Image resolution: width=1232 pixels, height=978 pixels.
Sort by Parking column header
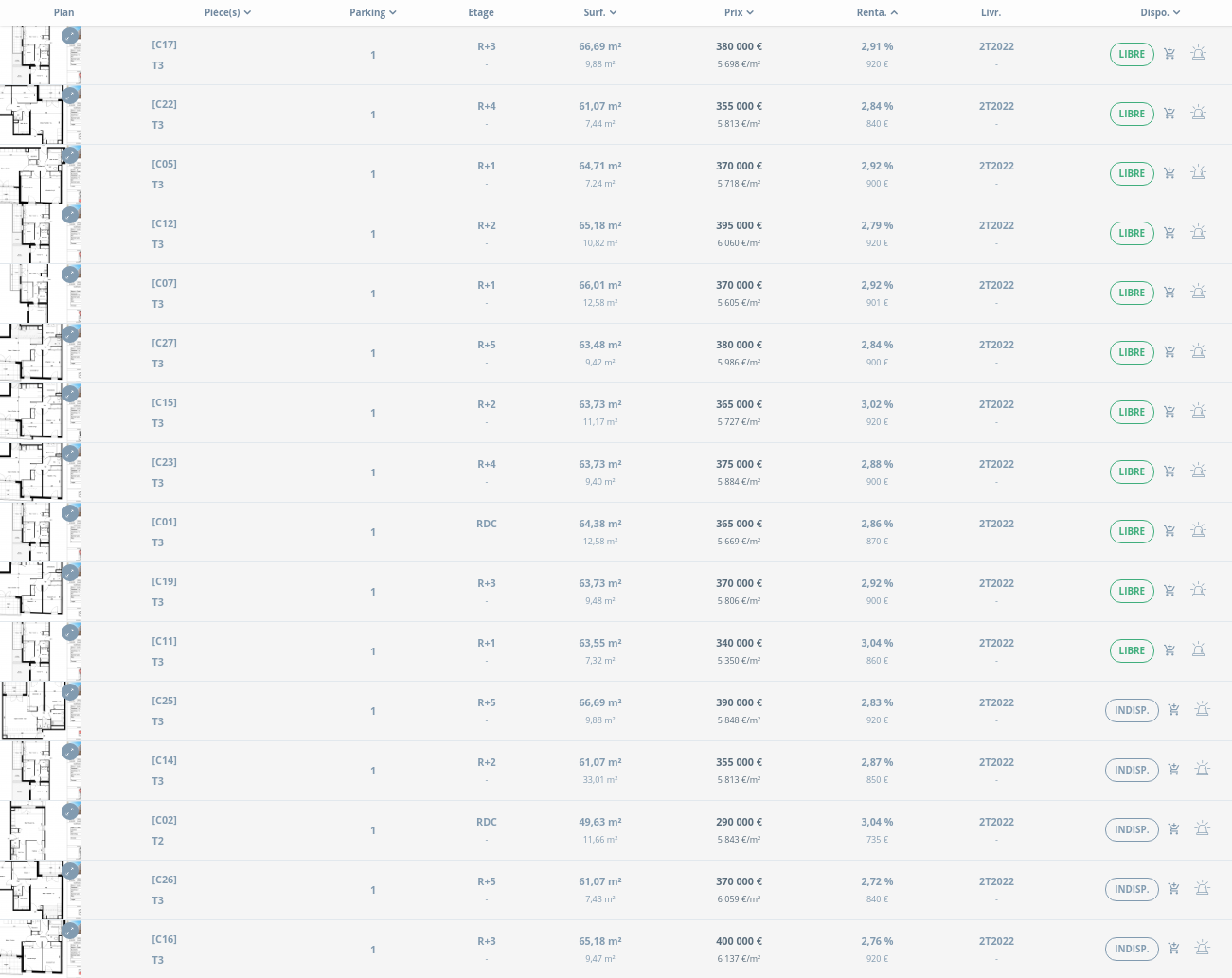(x=372, y=12)
